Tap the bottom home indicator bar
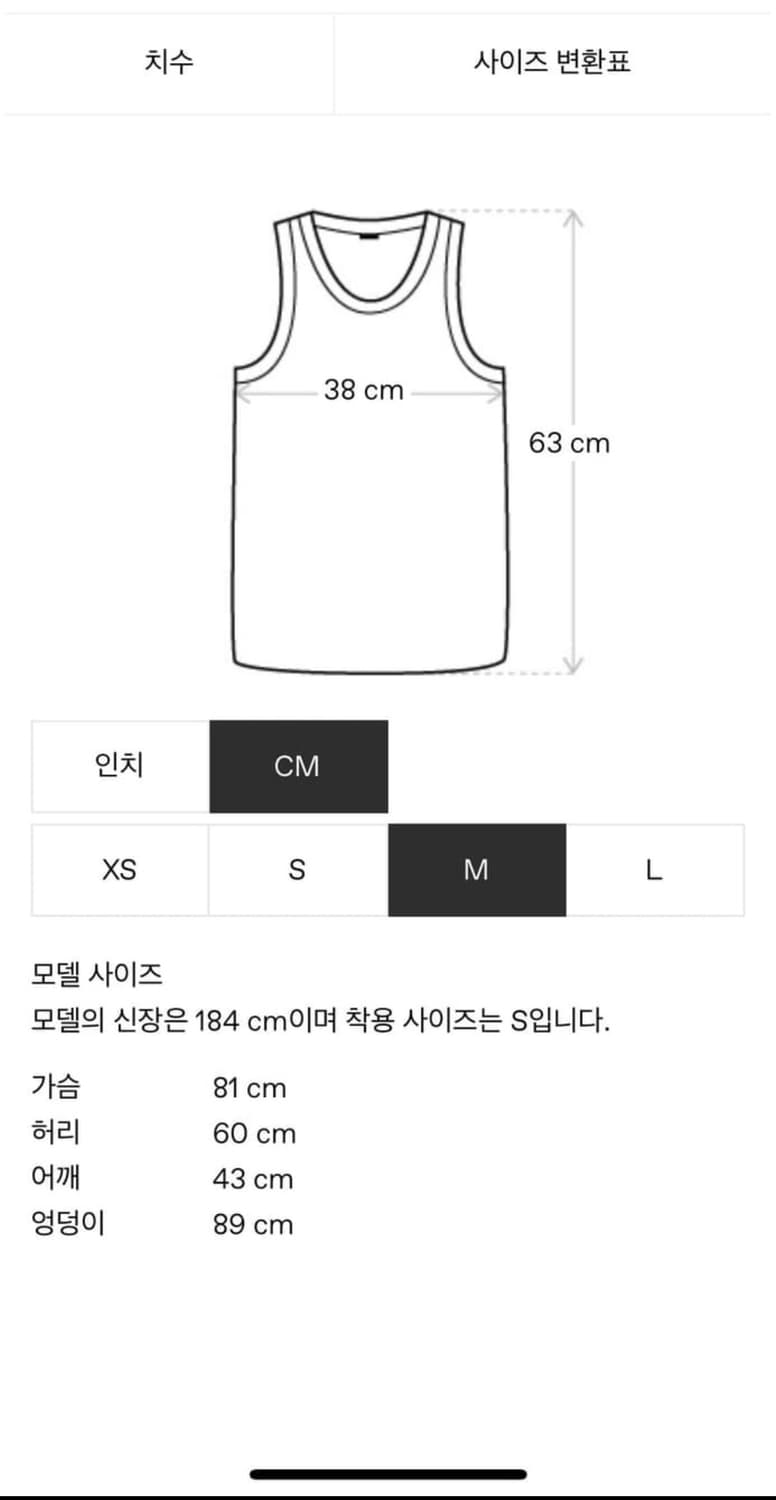Image resolution: width=776 pixels, height=1500 pixels. (x=388, y=1473)
